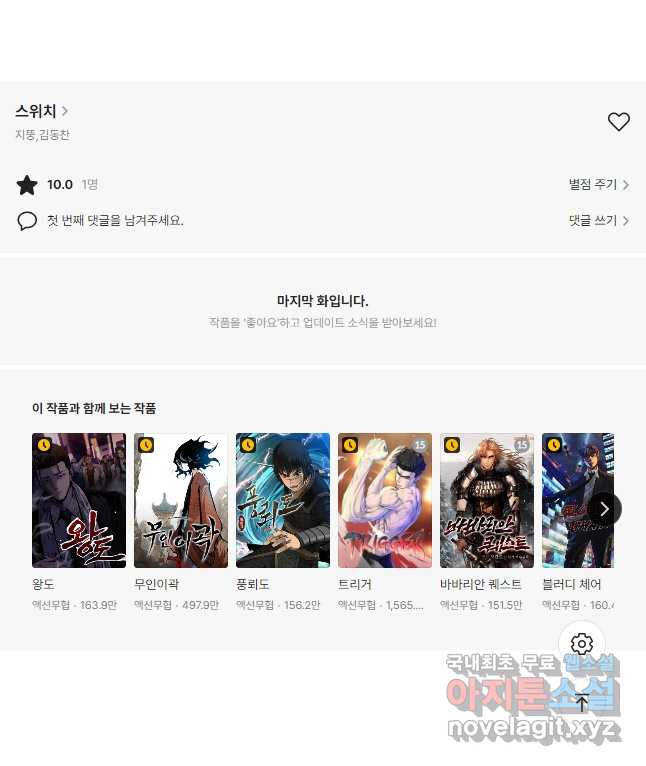Open the viewer settings gear

582,645
